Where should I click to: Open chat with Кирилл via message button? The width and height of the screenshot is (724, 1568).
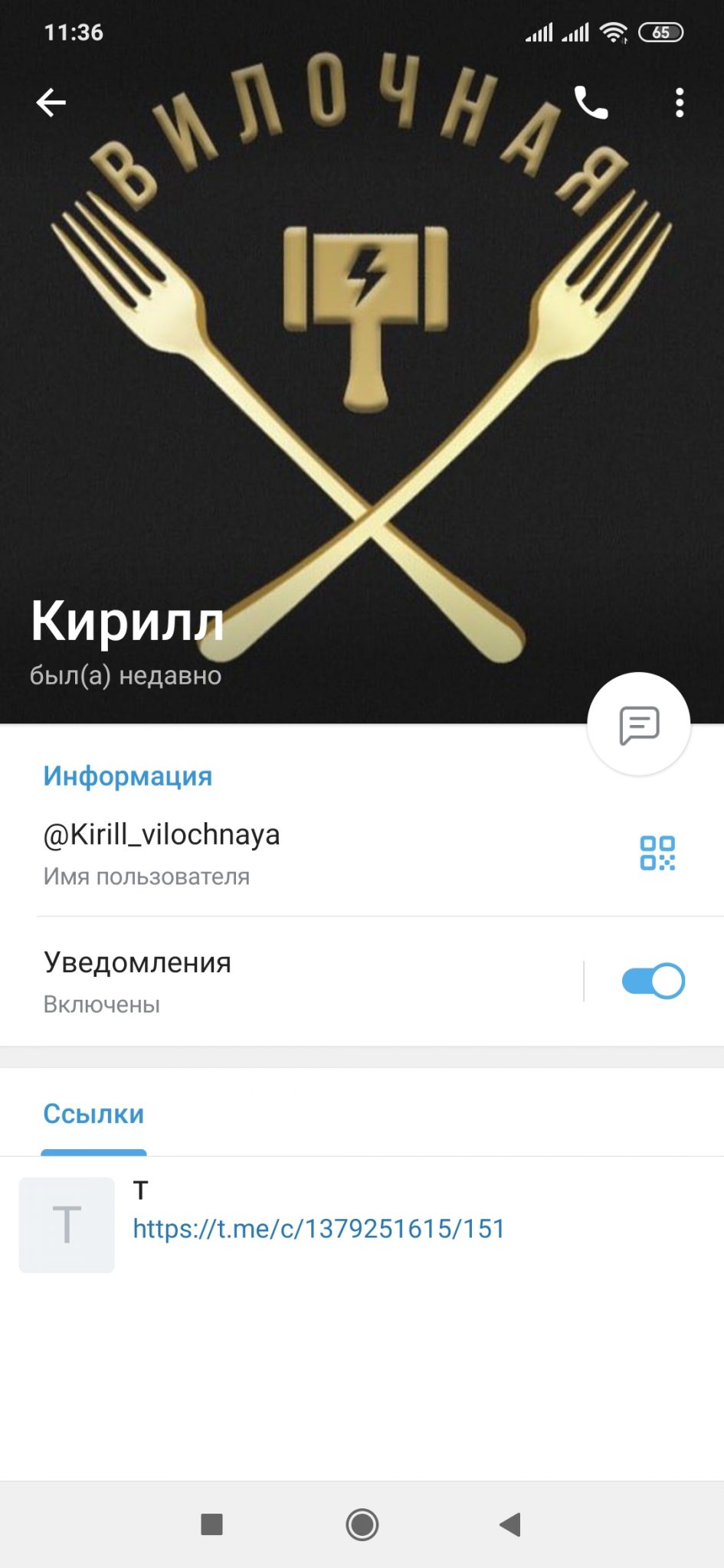pos(638,724)
